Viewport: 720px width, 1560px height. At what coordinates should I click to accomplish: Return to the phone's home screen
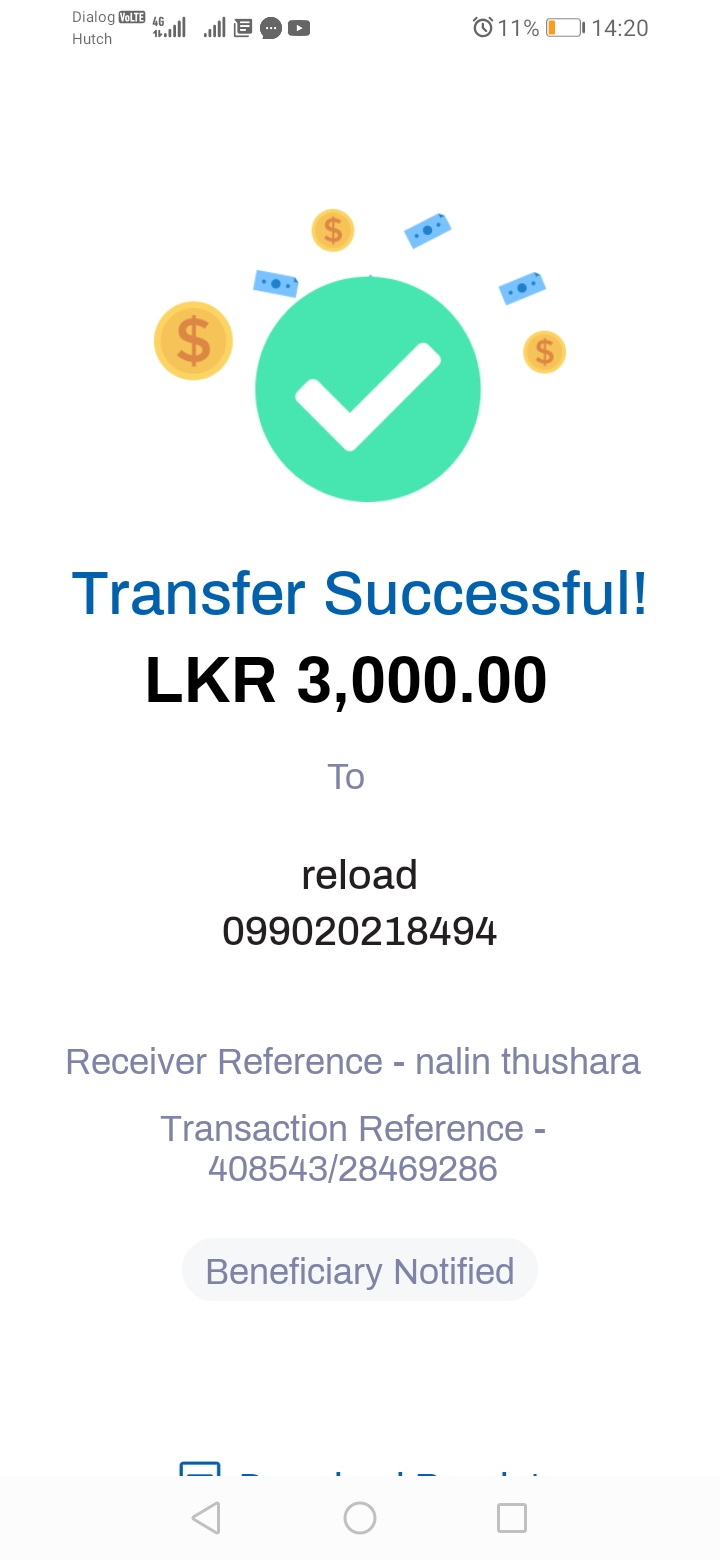pyautogui.click(x=360, y=1518)
